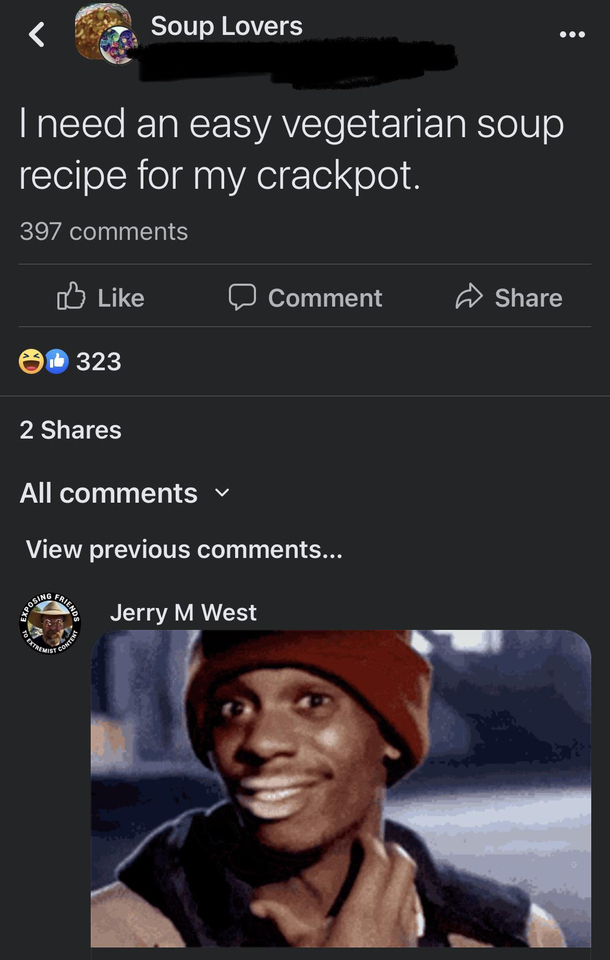Expand the All comments sorting dropdown
This screenshot has height=960, width=610.
click(x=124, y=493)
